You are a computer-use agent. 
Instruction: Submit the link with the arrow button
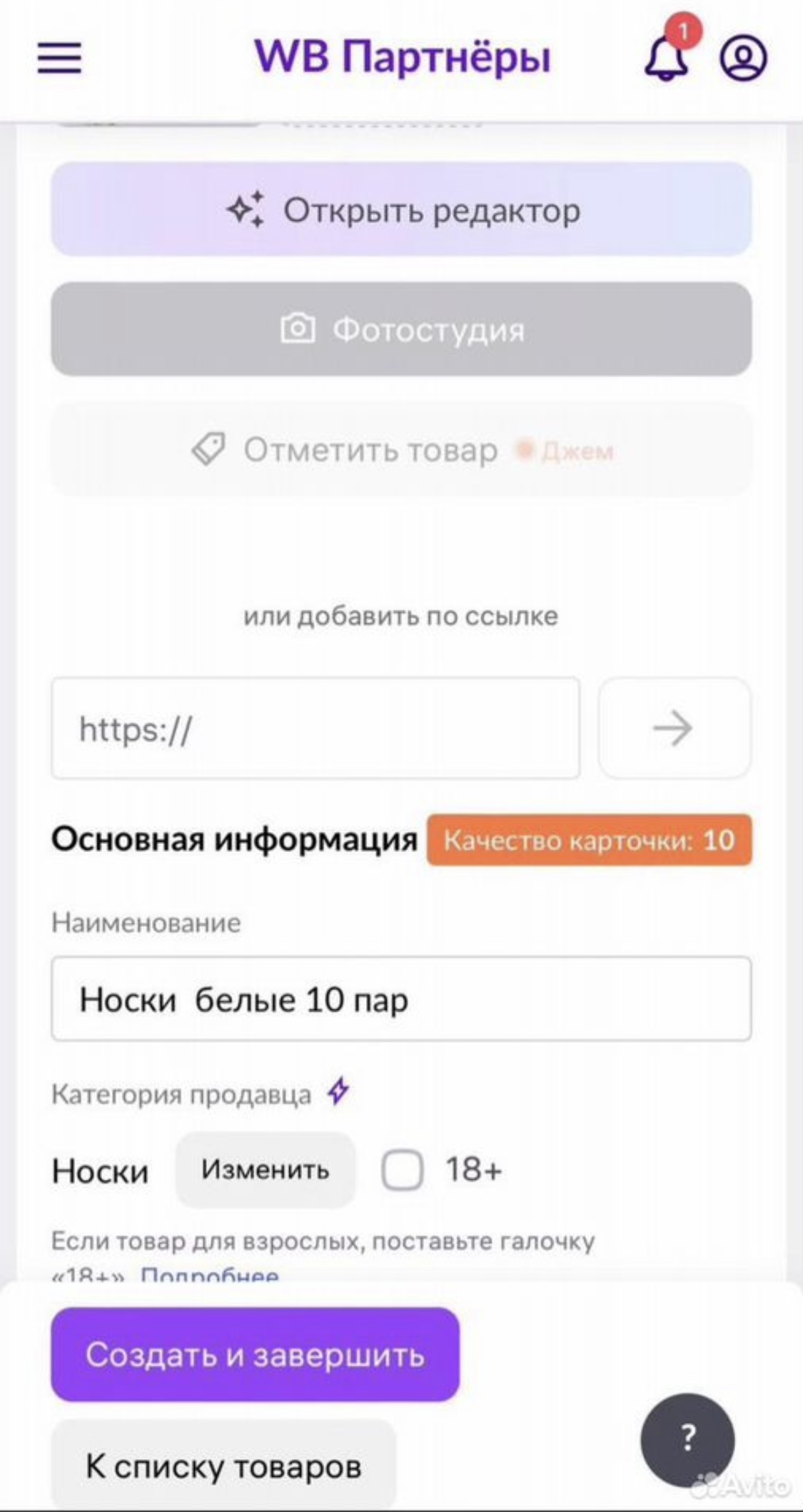coord(674,728)
